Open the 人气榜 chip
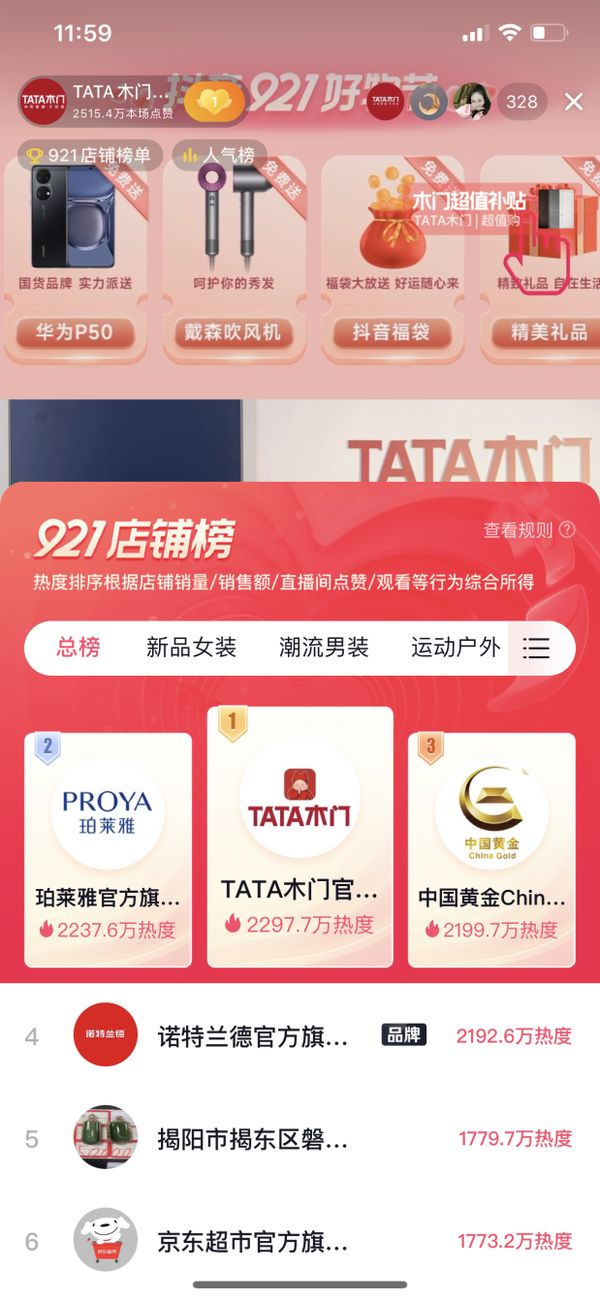This screenshot has width=600, height=1300. pyautogui.click(x=219, y=156)
